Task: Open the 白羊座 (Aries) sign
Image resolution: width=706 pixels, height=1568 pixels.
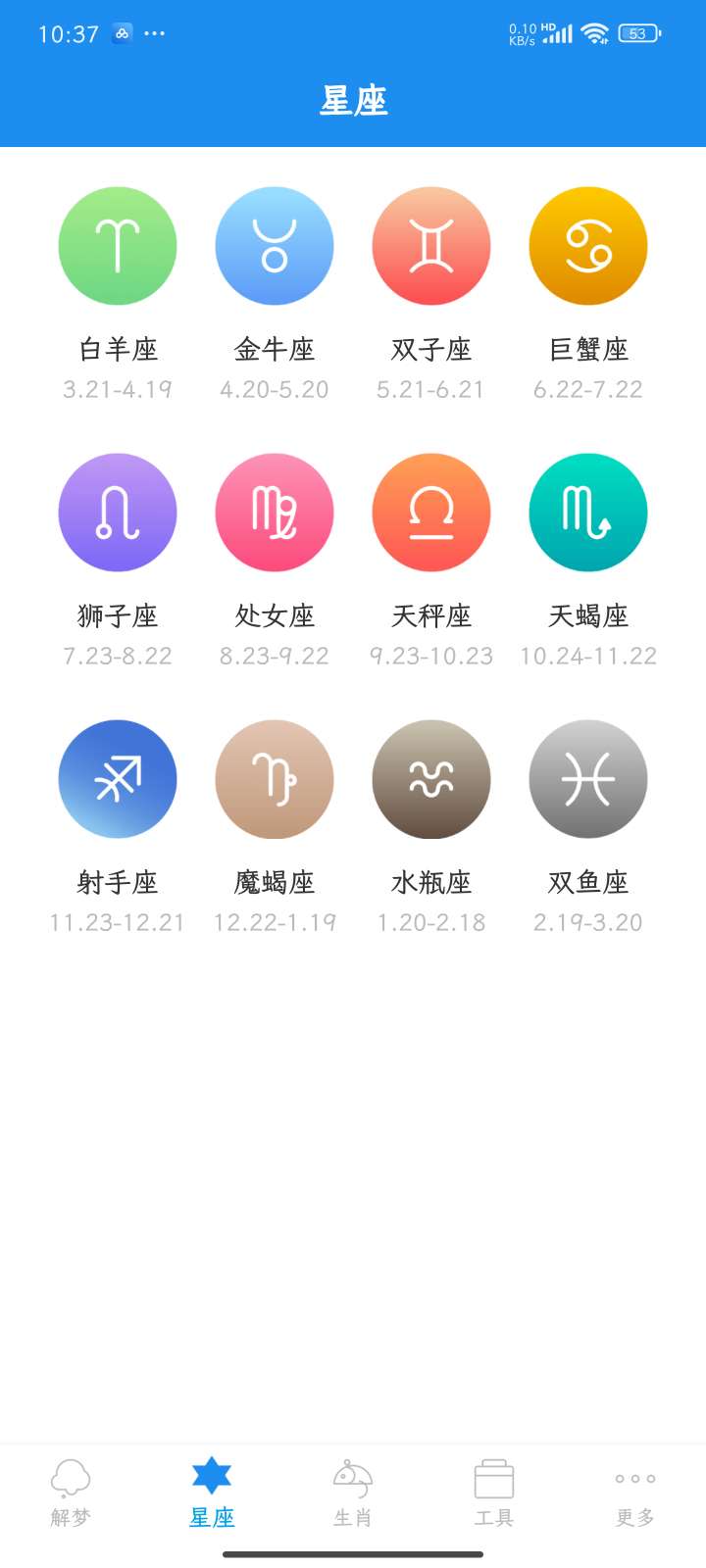Action: tap(118, 246)
